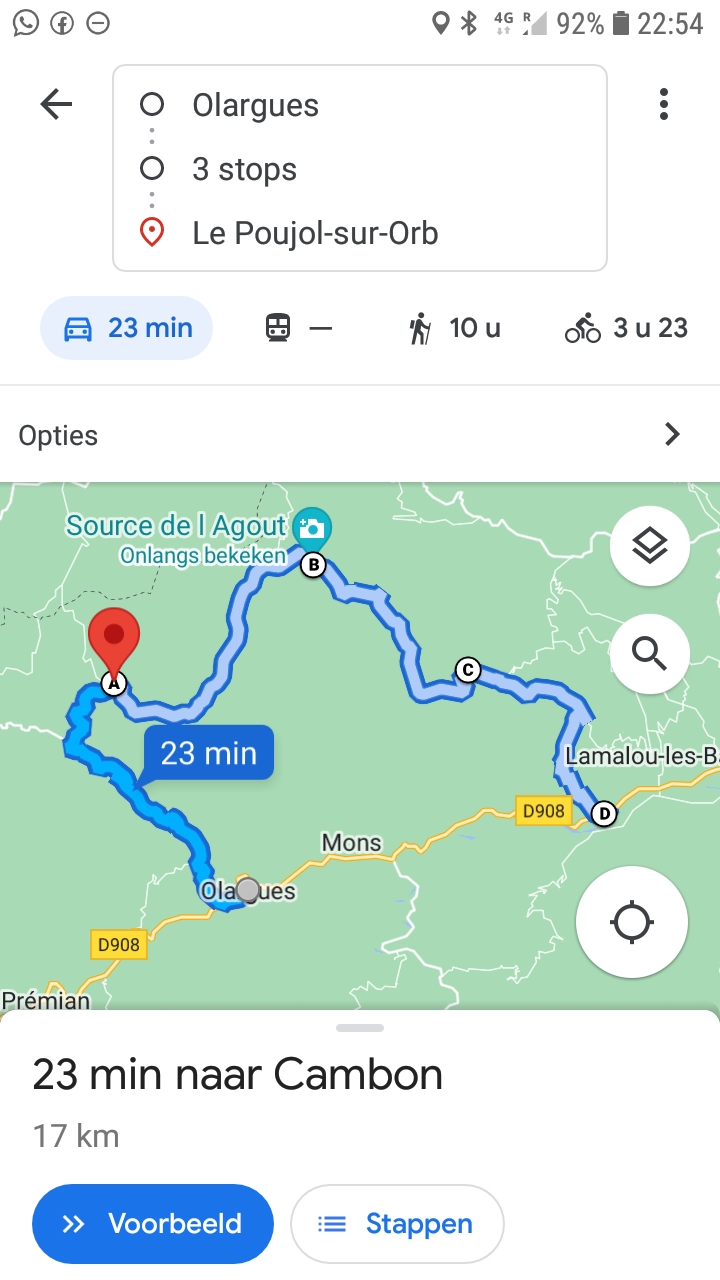Open route Opties

coord(360,435)
